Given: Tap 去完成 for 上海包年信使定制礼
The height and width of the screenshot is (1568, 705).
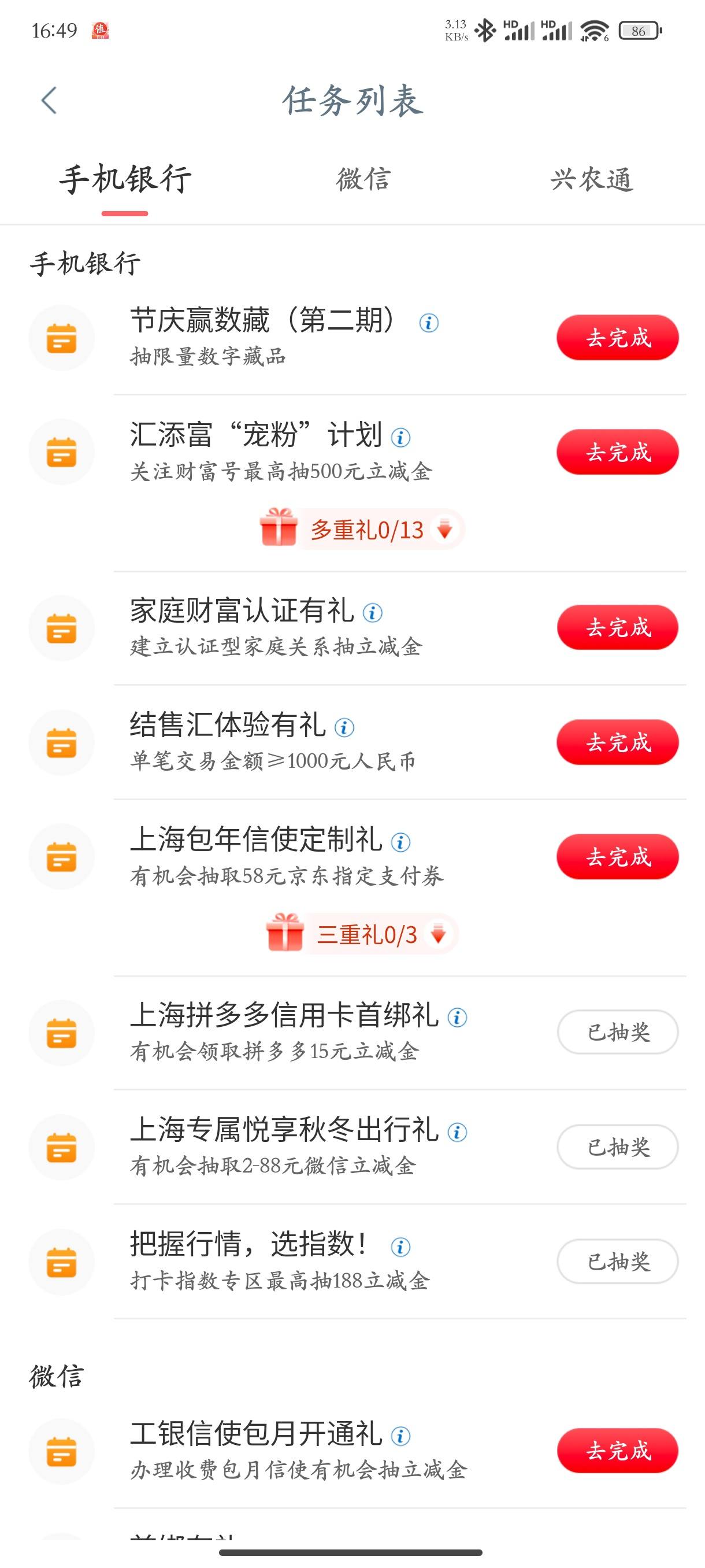Looking at the screenshot, I should [617, 856].
